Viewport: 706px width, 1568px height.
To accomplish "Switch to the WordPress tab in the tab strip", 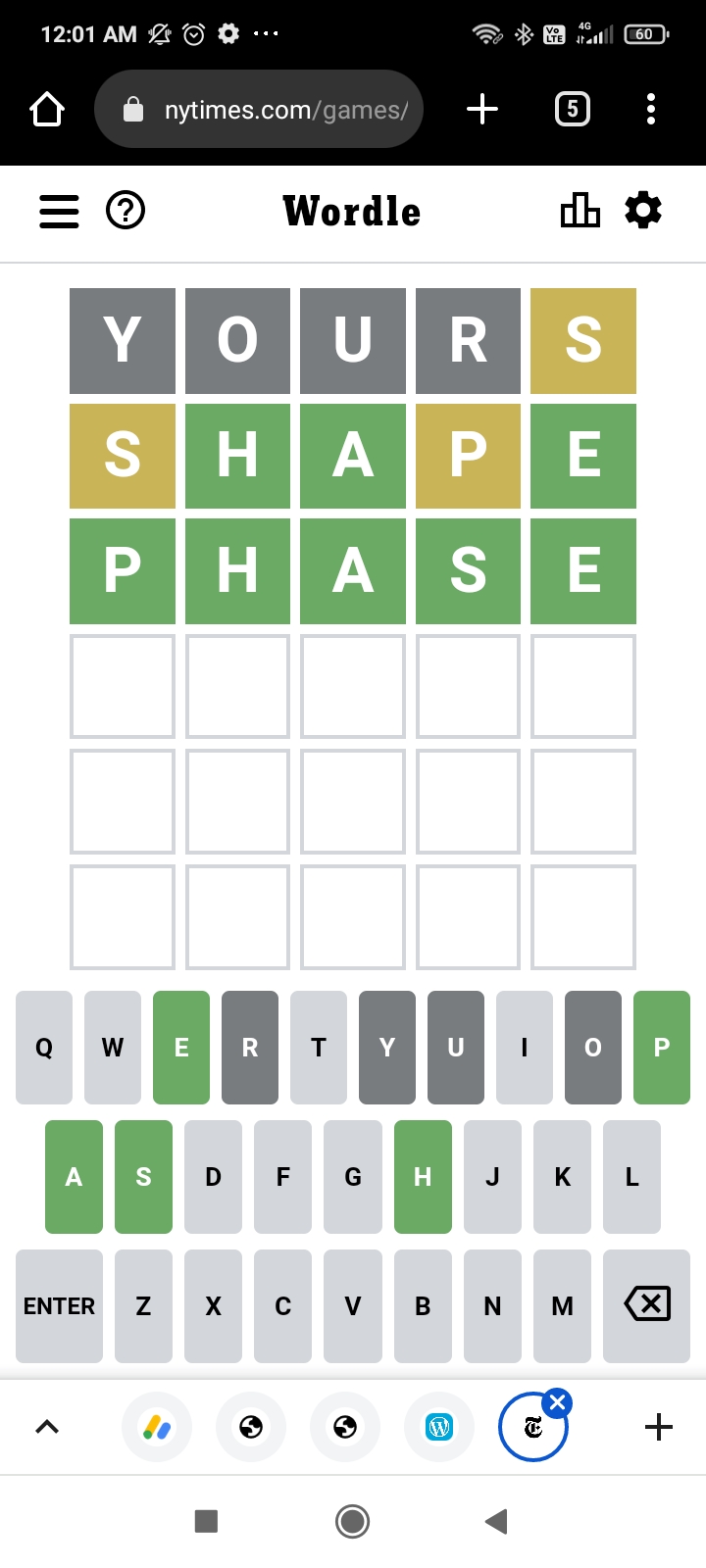I will tap(439, 1427).
